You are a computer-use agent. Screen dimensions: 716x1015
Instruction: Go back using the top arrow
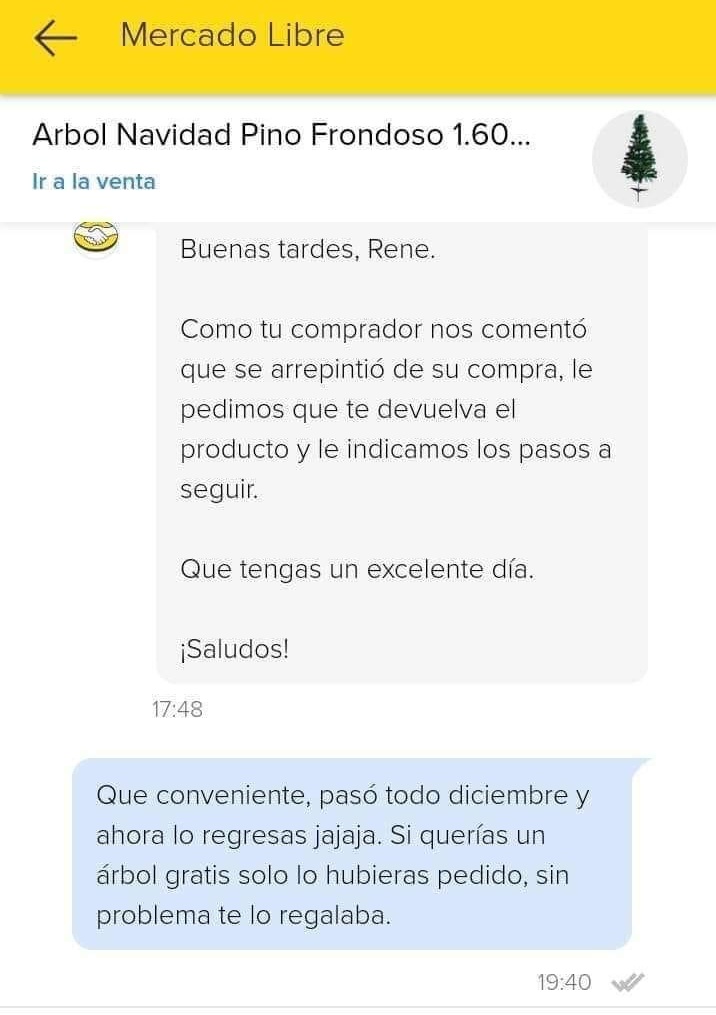(55, 37)
